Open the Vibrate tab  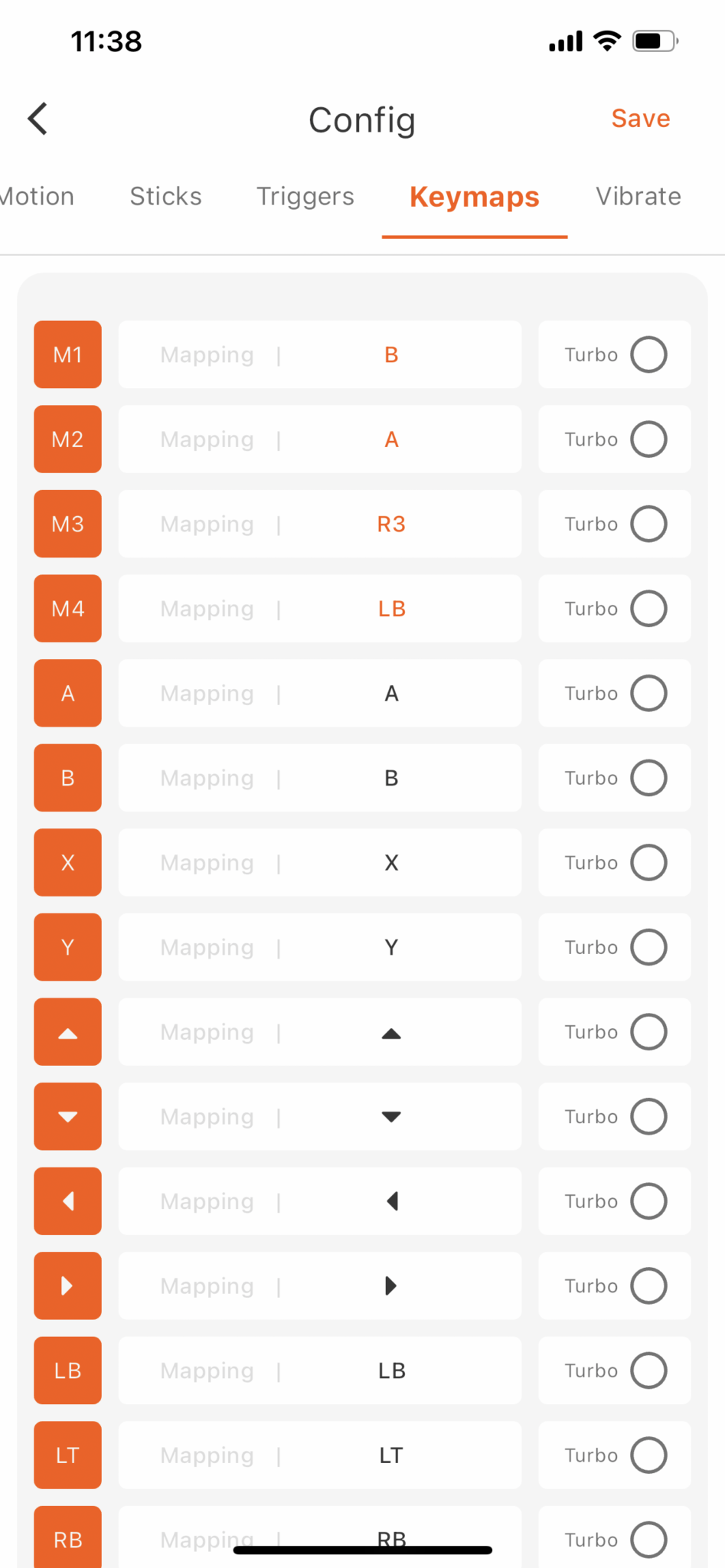pyautogui.click(x=638, y=197)
